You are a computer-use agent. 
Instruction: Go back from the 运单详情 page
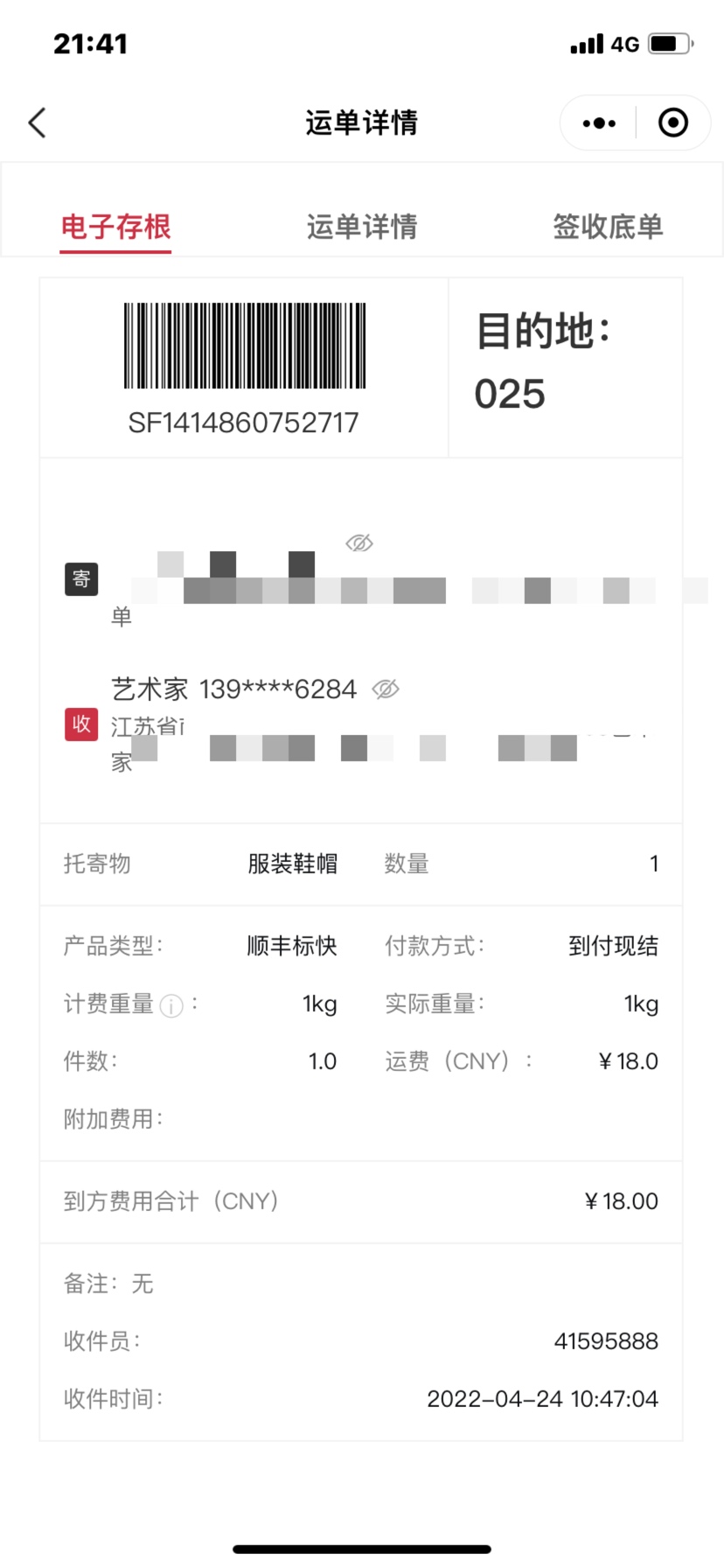pos(37,123)
